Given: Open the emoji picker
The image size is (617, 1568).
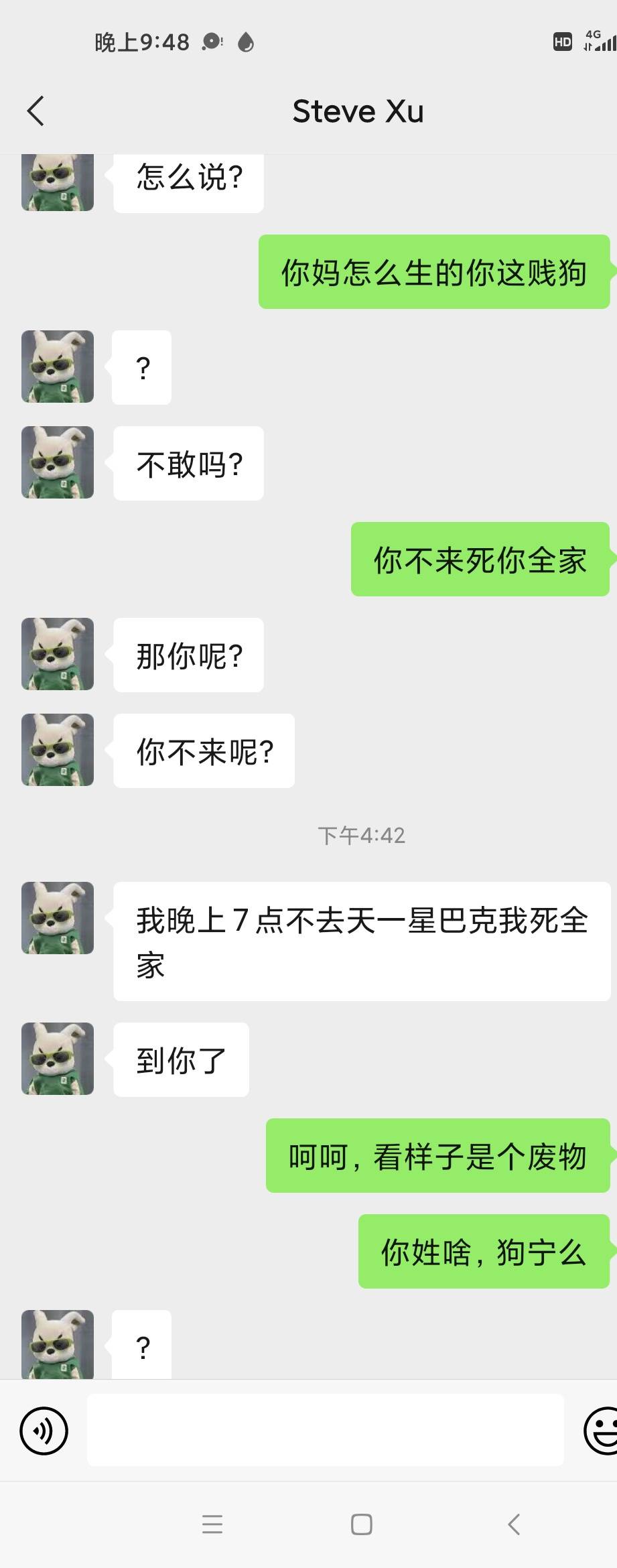Looking at the screenshot, I should [601, 1431].
